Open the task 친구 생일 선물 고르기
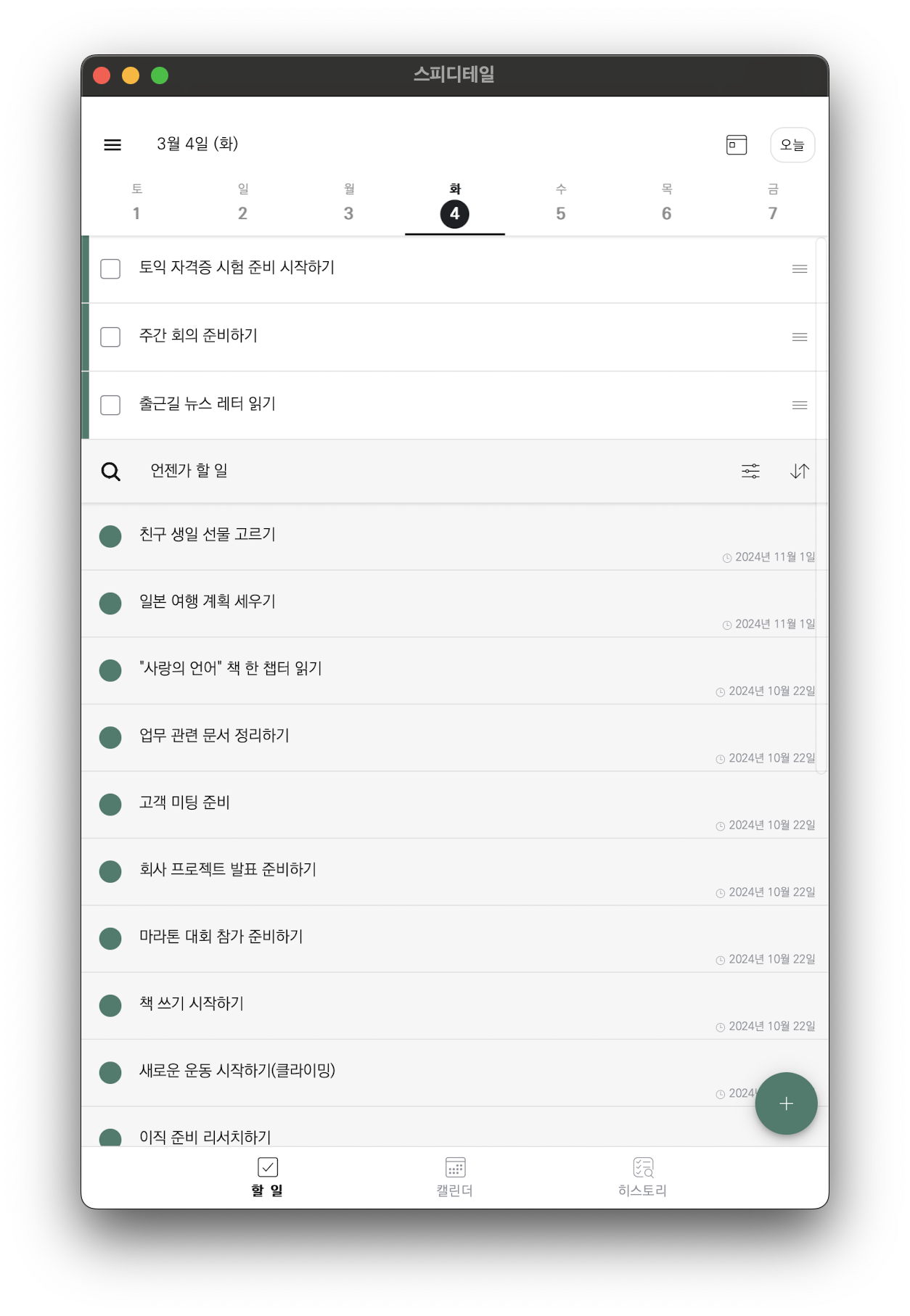Image resolution: width=910 pixels, height=1316 pixels. point(208,535)
